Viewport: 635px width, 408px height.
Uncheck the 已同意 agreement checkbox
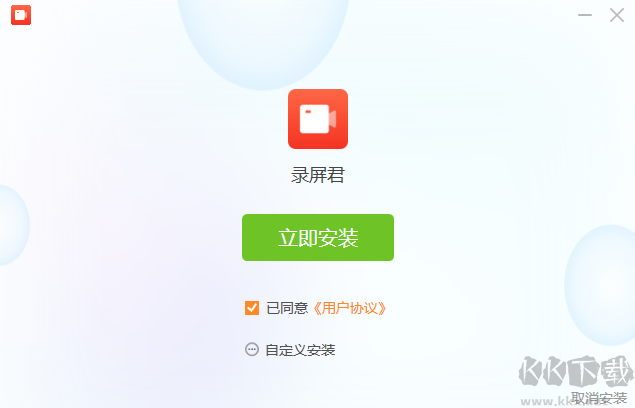(x=252, y=308)
